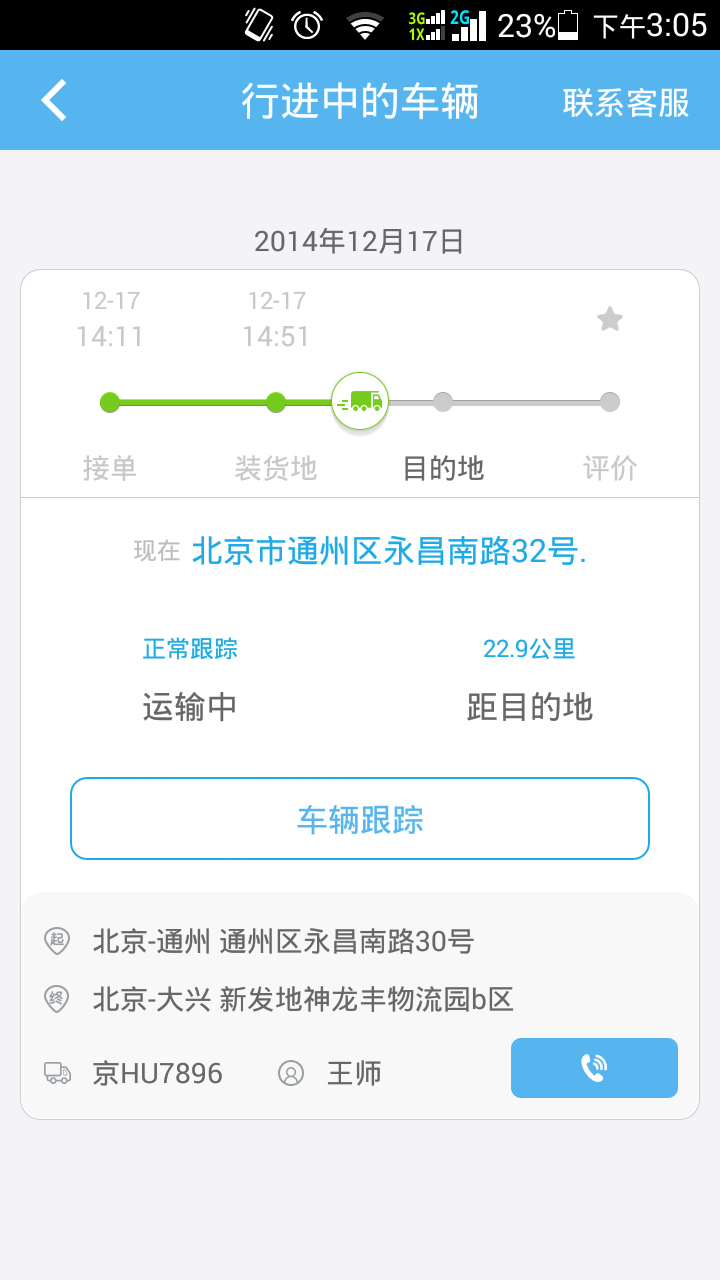Tap the truck icon beside 京HU7896
Screen dimensions: 720x1280
[58, 1073]
